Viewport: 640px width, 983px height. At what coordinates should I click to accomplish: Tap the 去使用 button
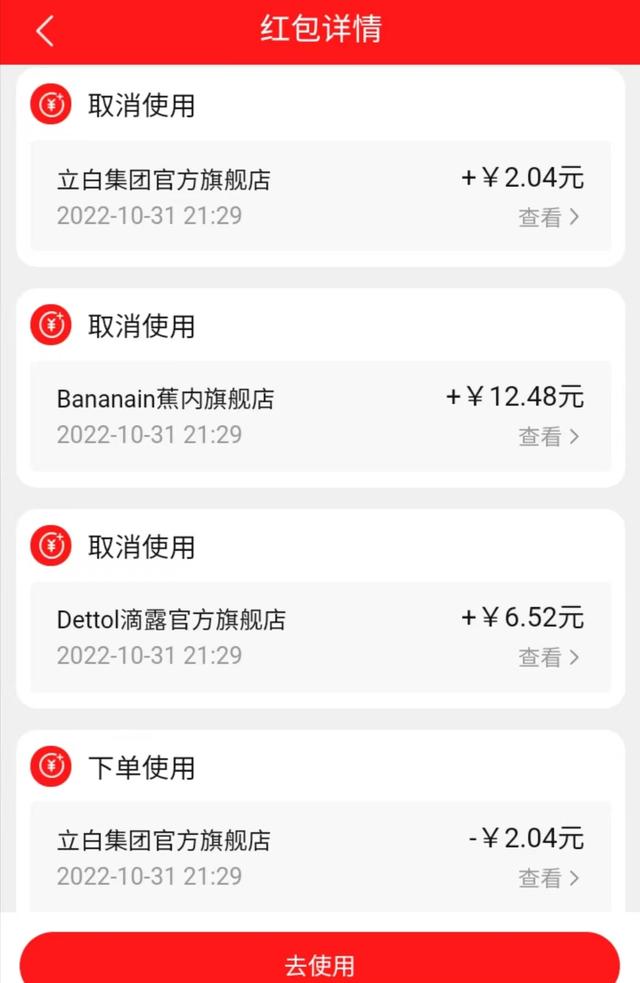[320, 963]
